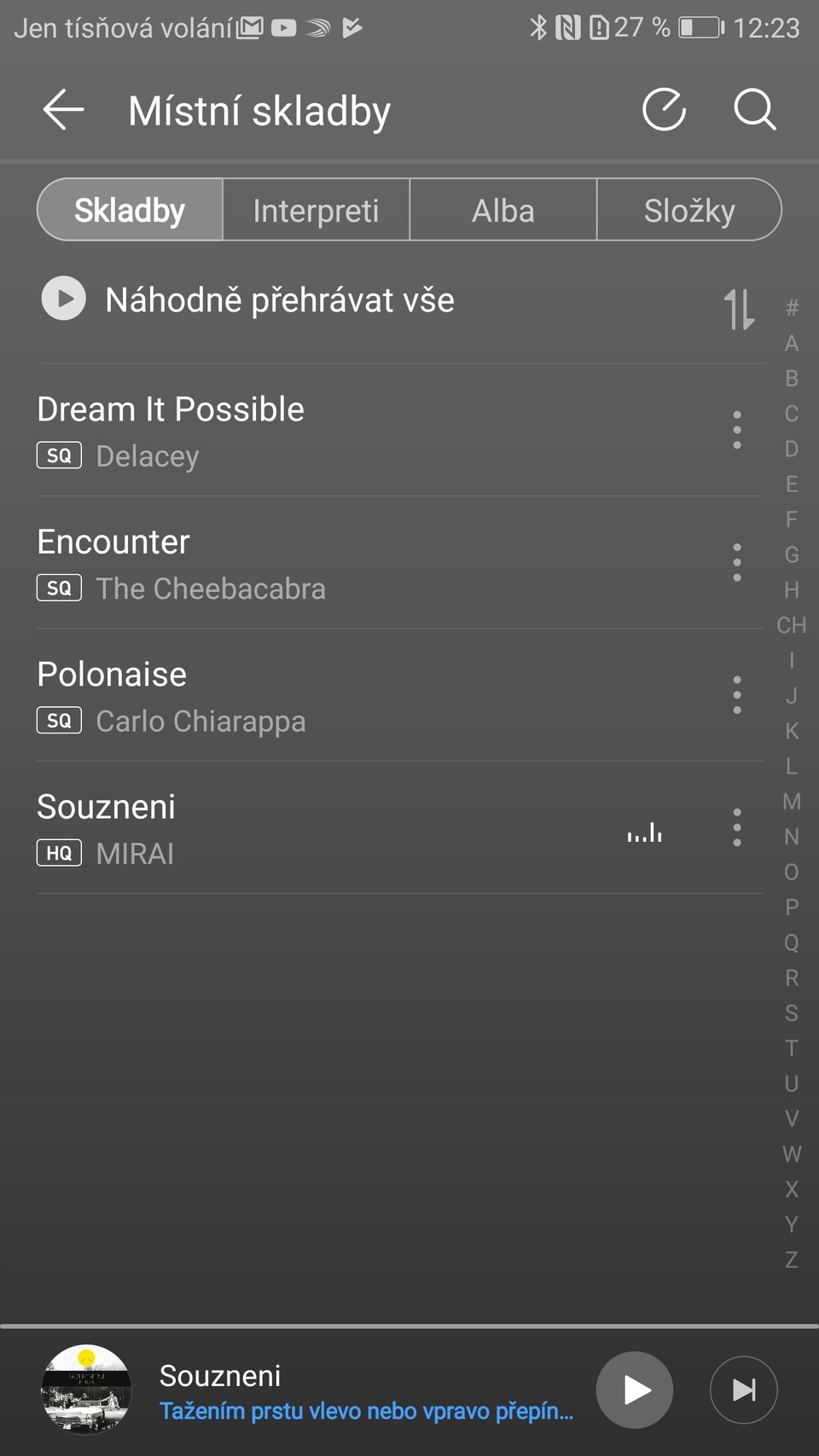Screen dimensions: 819x1456
Task: Start Náhodně přehrávat vše shuffle
Action: (x=247, y=299)
